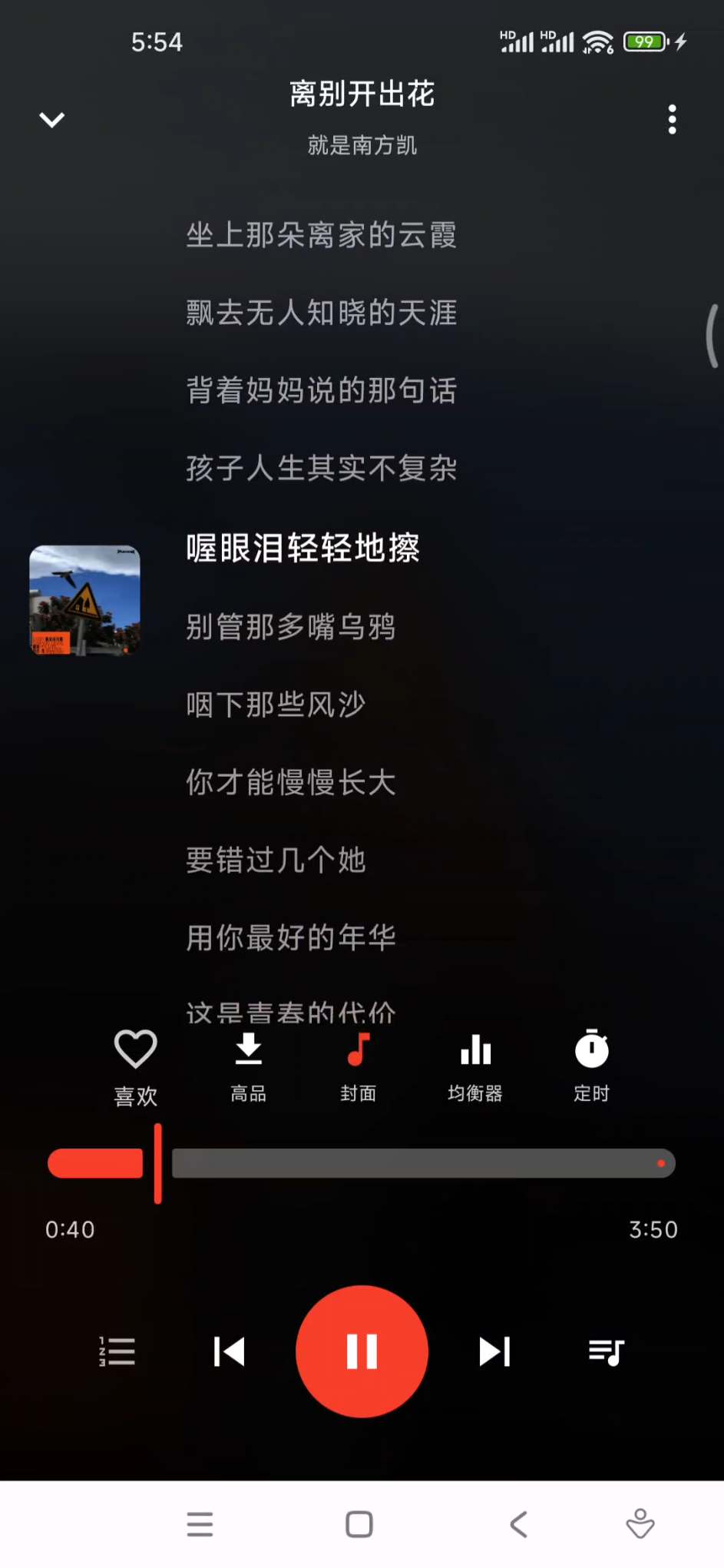The width and height of the screenshot is (724, 1568).
Task: Collapse the player with the down chevron
Action: (x=51, y=119)
